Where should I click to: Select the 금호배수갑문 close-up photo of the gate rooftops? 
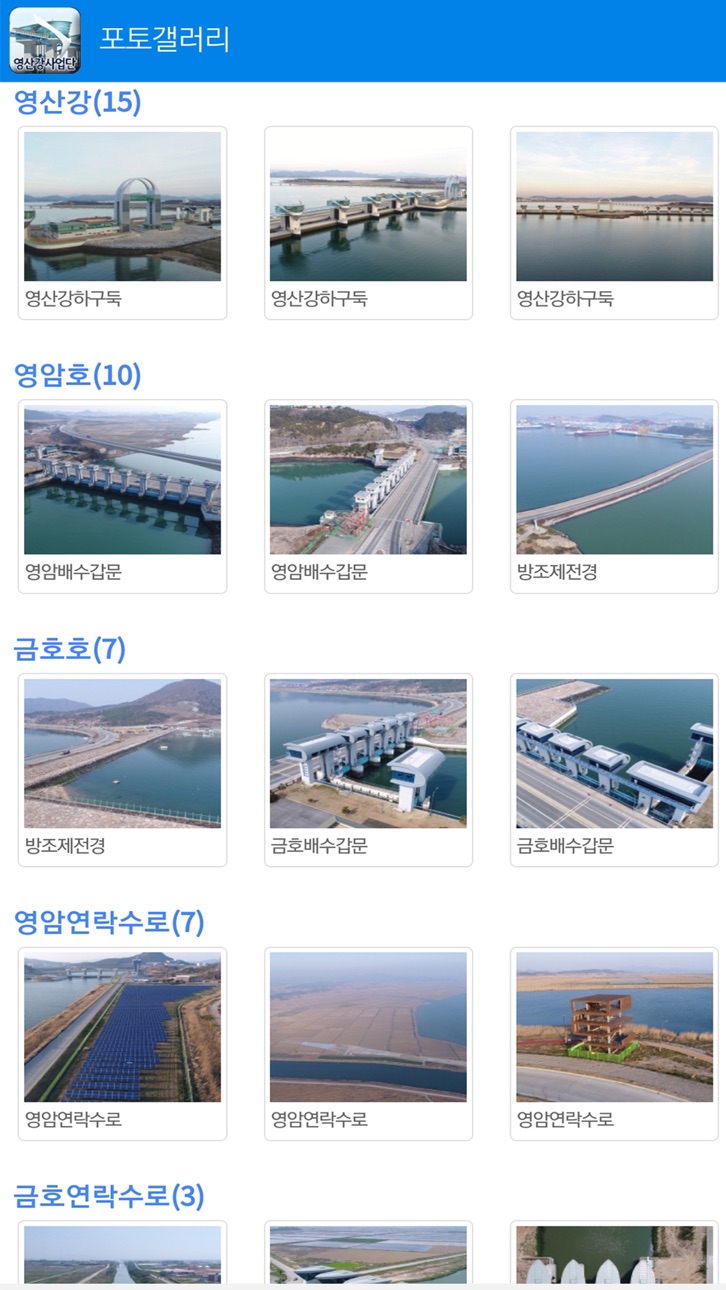(x=614, y=770)
